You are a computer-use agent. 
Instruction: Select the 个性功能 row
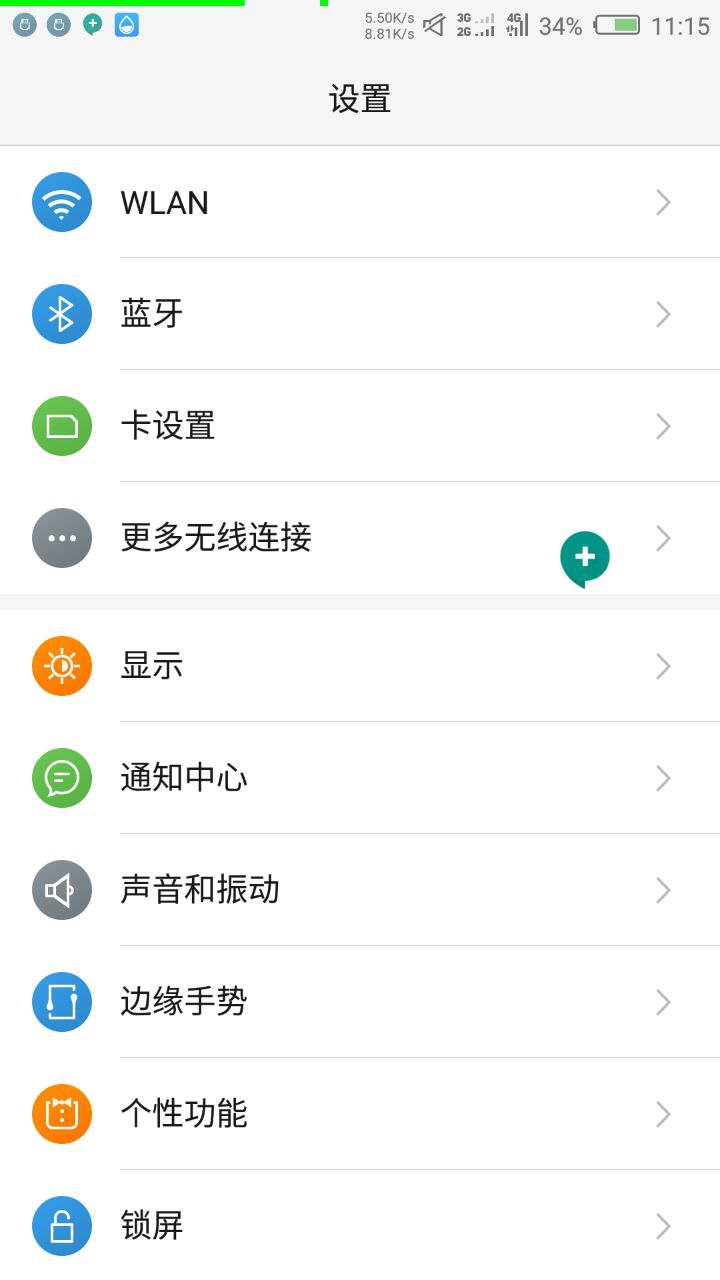click(360, 1114)
